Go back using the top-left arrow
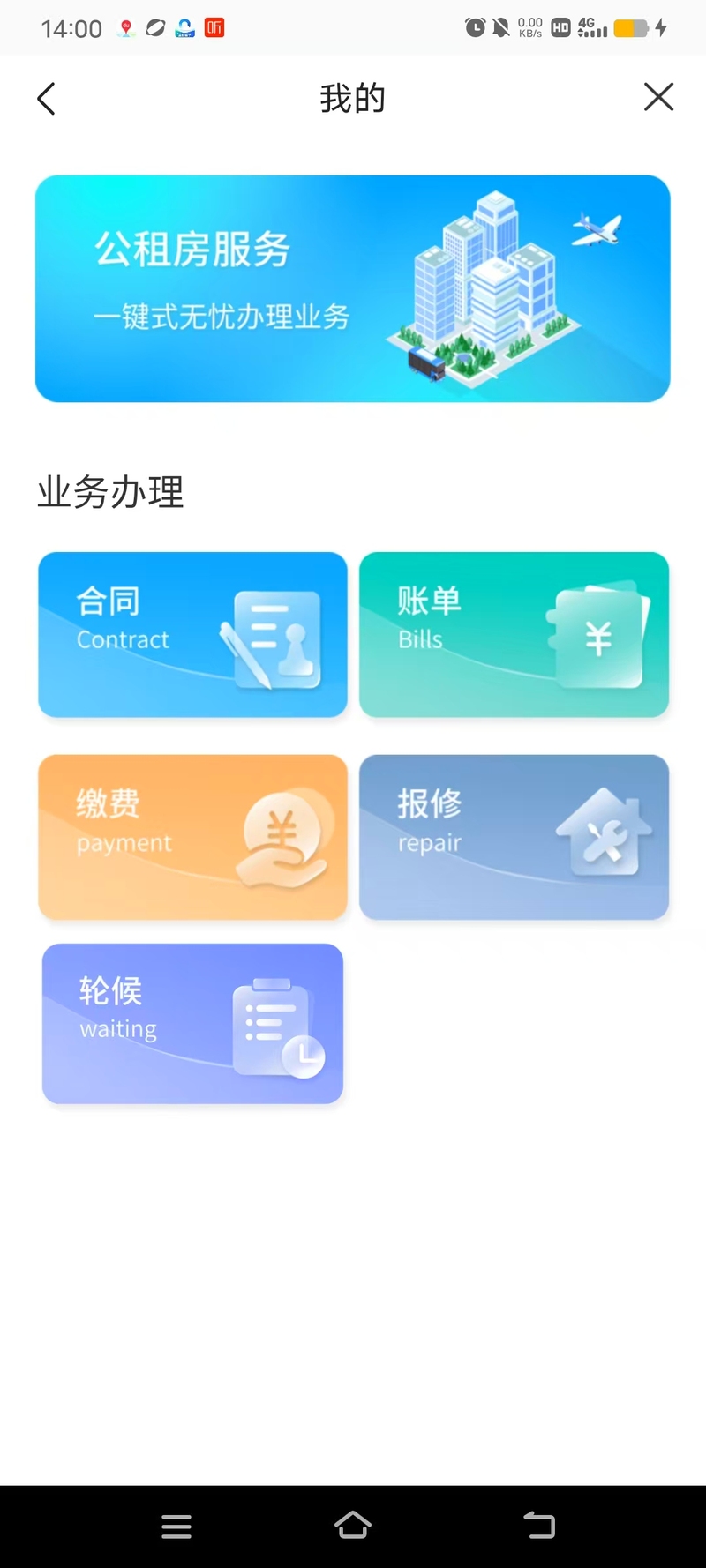 47,99
